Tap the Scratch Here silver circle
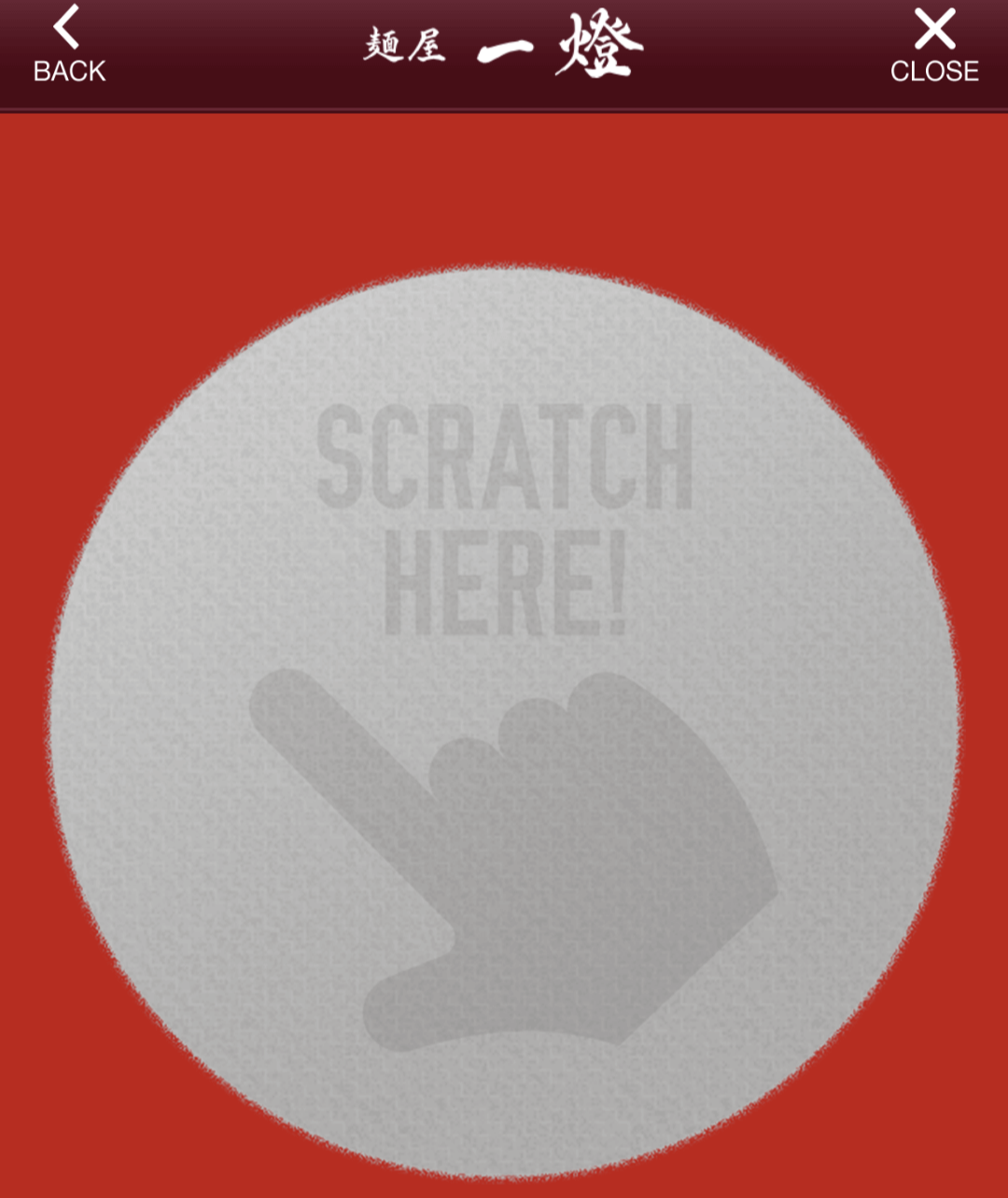 pyautogui.click(x=504, y=719)
